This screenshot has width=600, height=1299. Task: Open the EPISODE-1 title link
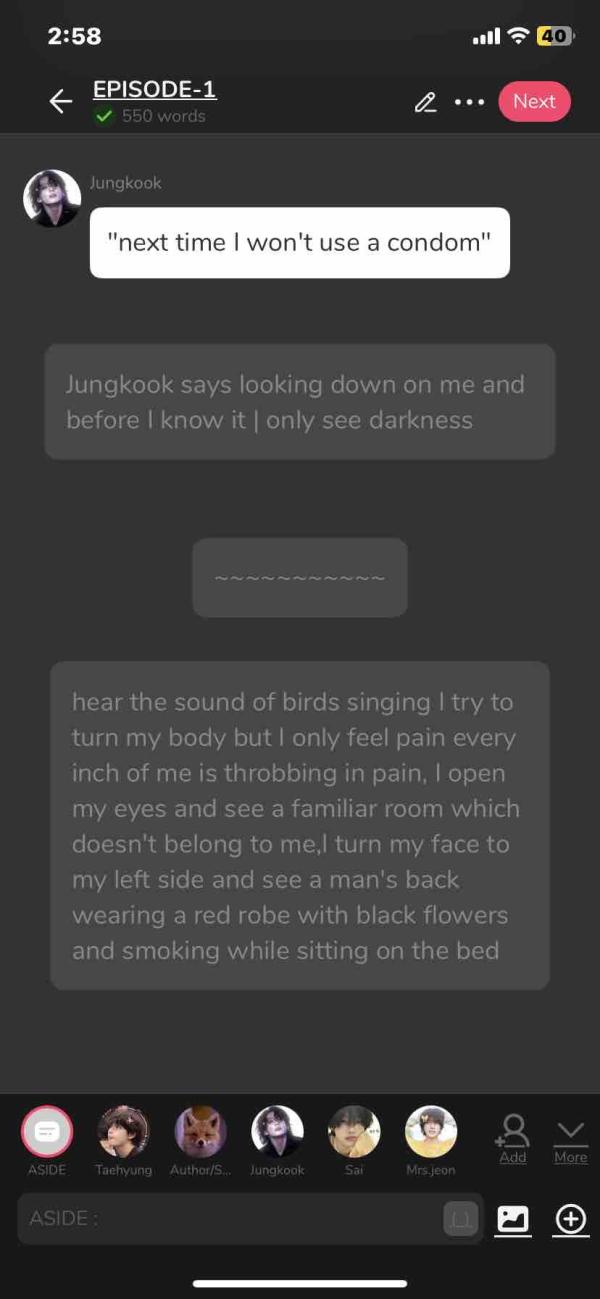pos(154,89)
